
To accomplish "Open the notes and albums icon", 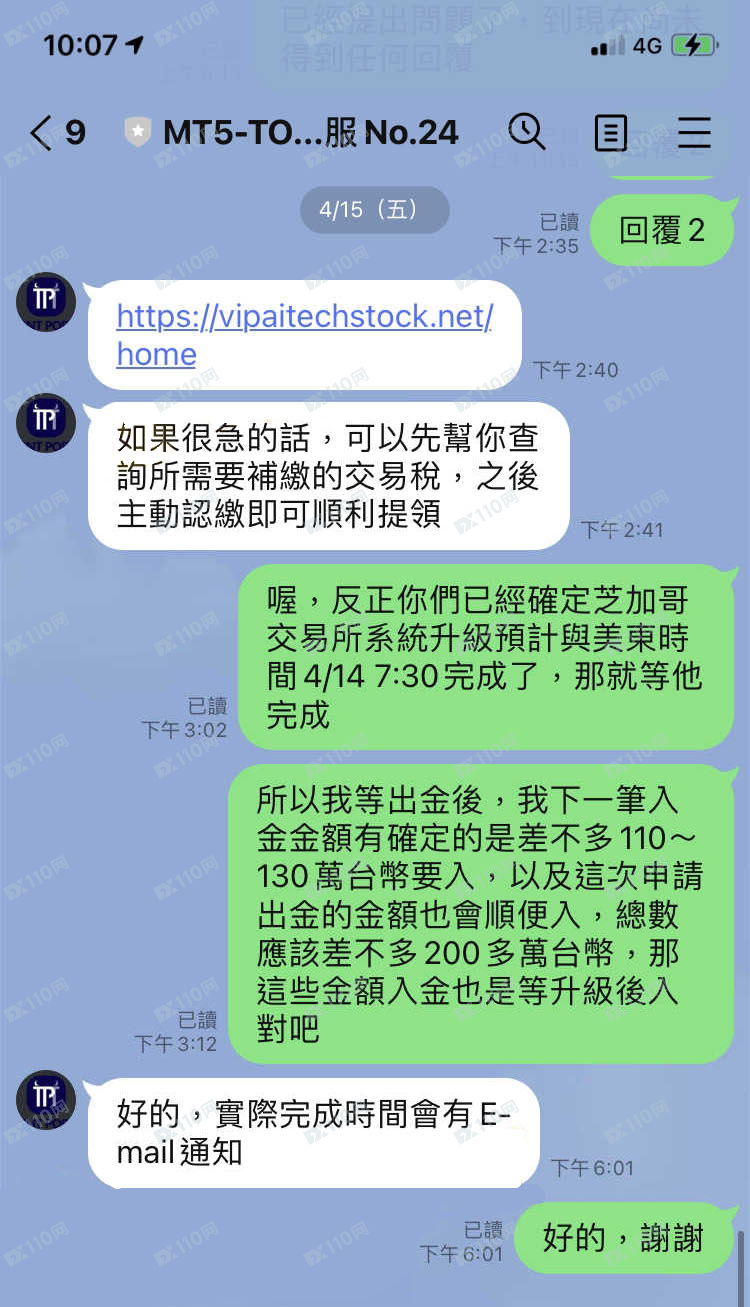I will coord(610,132).
